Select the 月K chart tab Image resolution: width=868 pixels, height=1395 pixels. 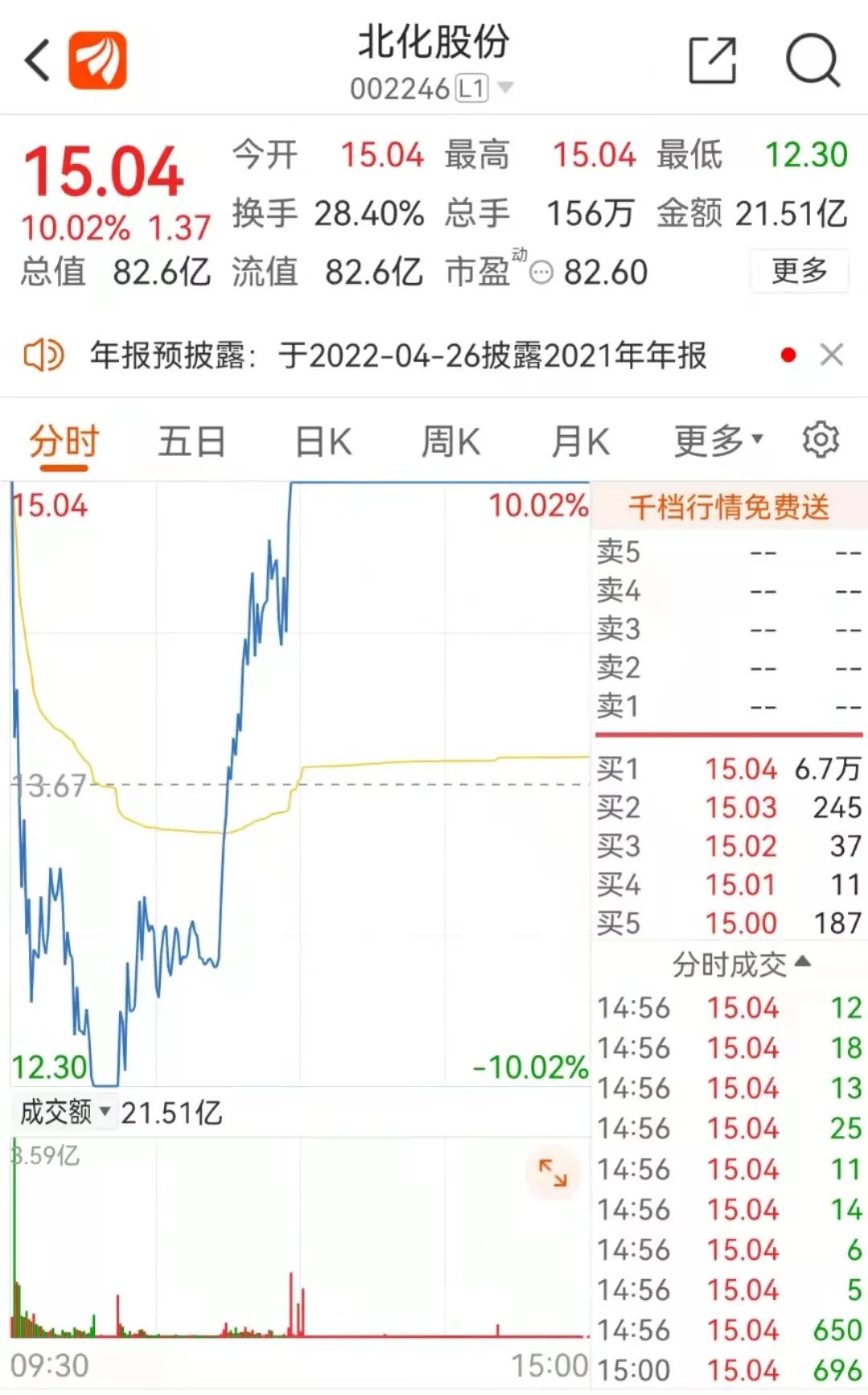[579, 440]
